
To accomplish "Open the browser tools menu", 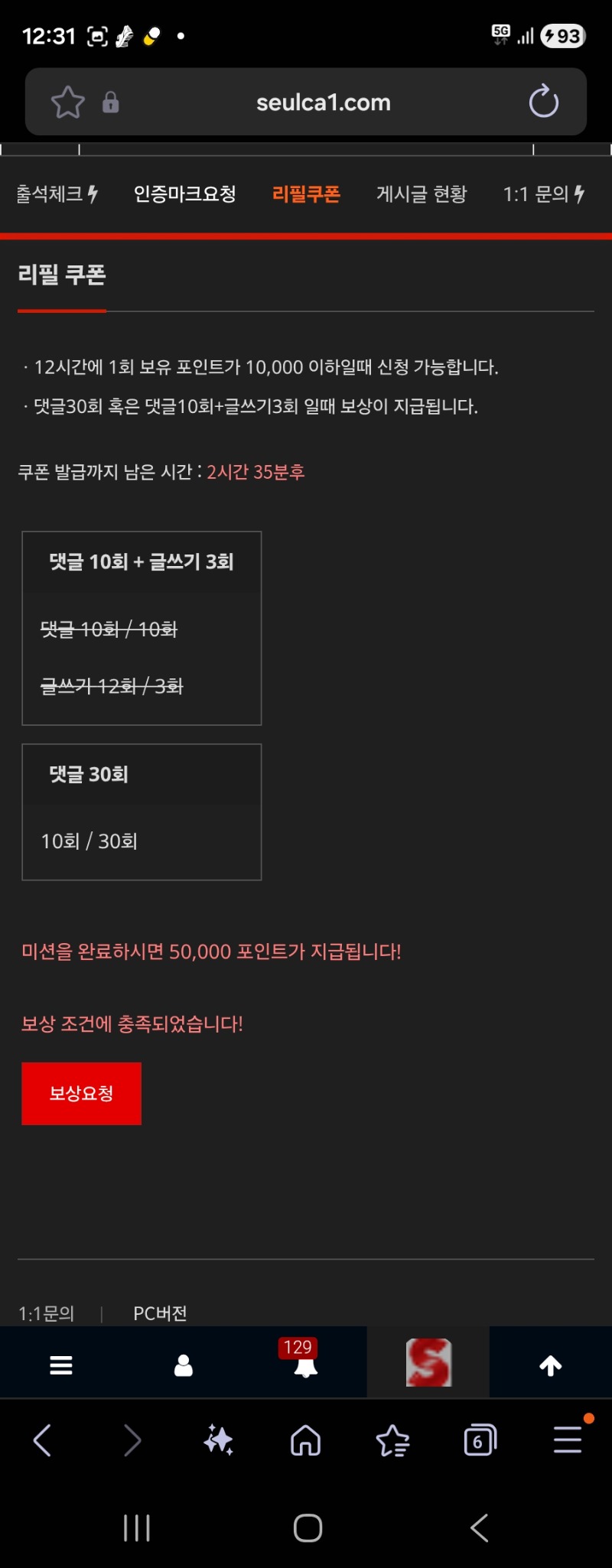I will tap(568, 1441).
